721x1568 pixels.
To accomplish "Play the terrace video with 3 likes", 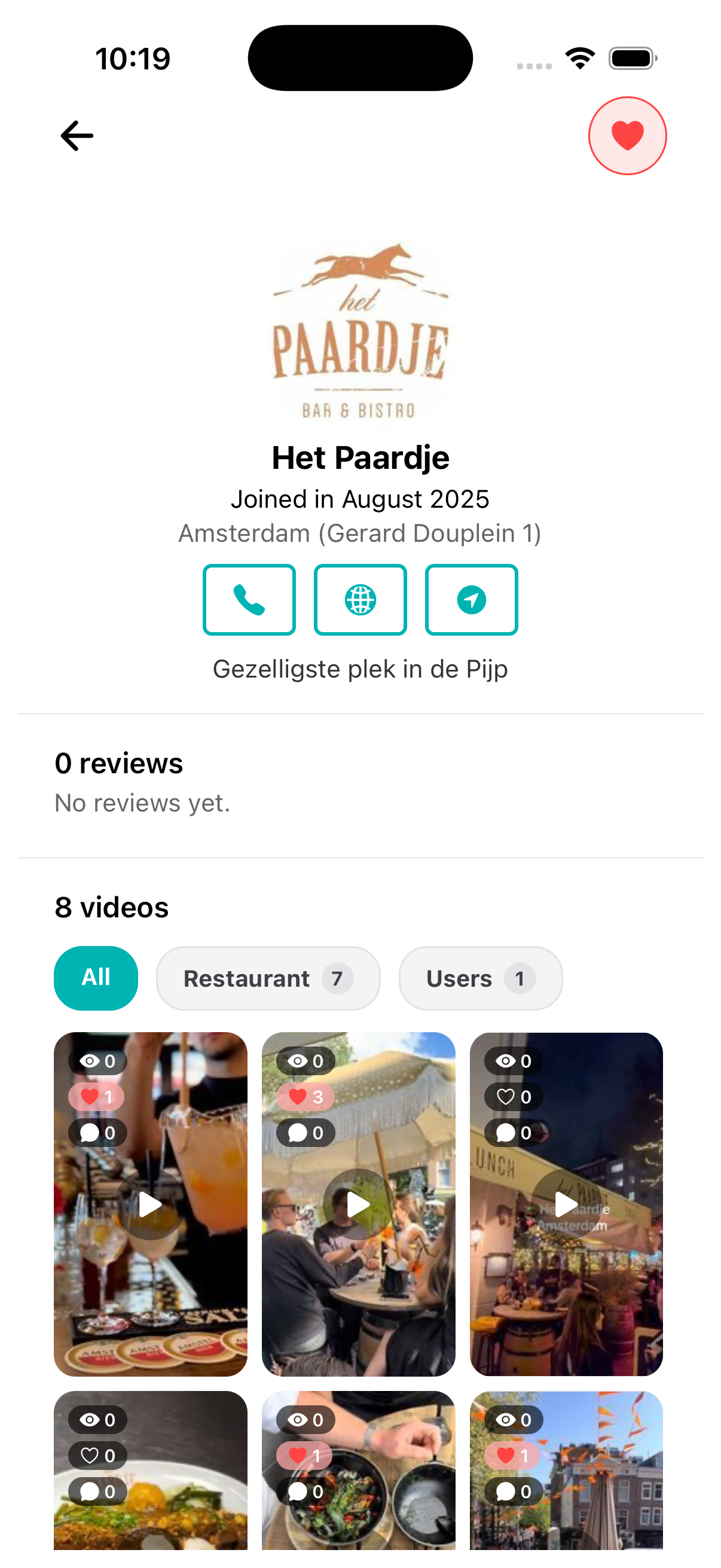I will pos(358,1204).
